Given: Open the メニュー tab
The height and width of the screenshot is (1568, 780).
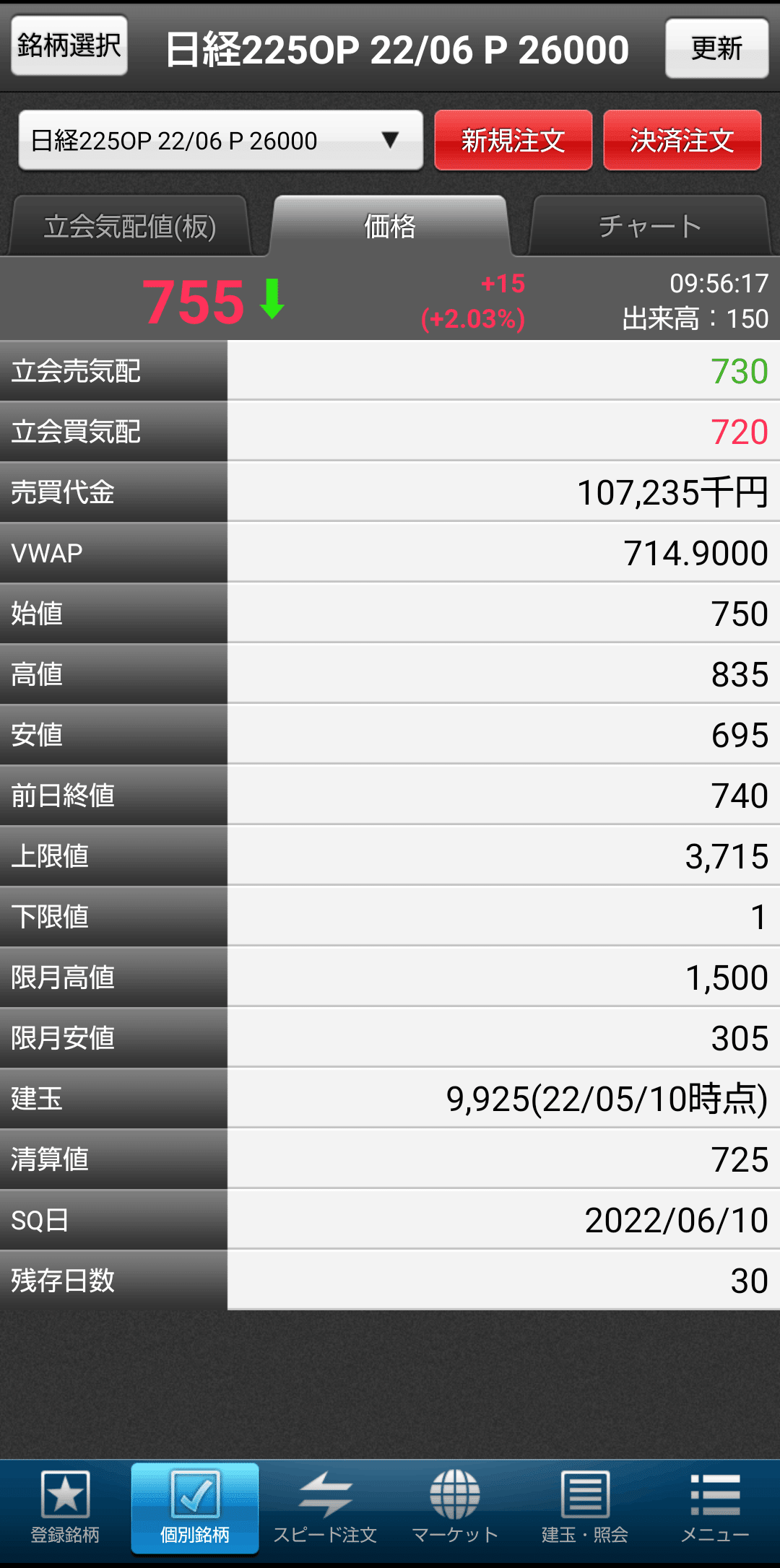Looking at the screenshot, I should tap(715, 1508).
